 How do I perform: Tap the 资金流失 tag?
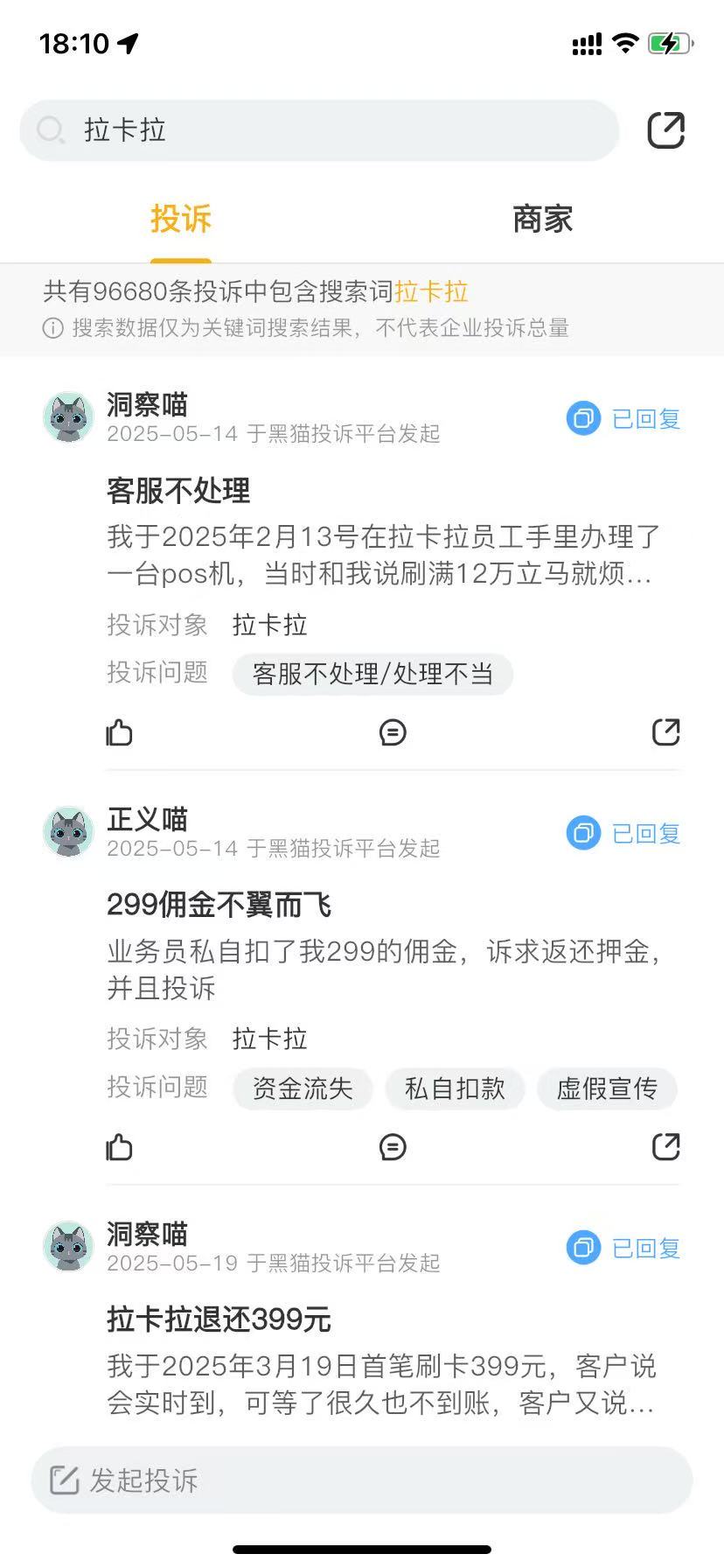[x=303, y=1088]
